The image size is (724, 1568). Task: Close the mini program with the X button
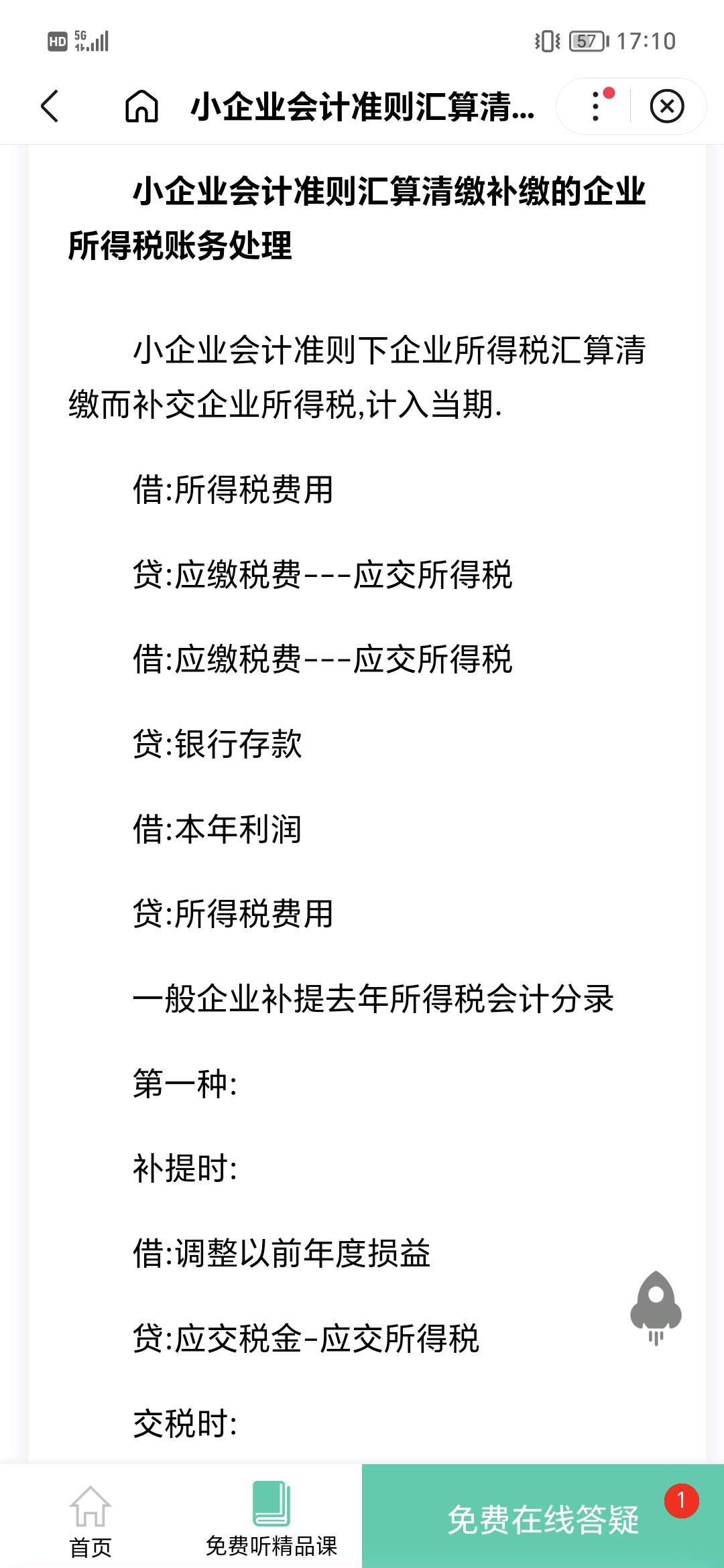(667, 106)
